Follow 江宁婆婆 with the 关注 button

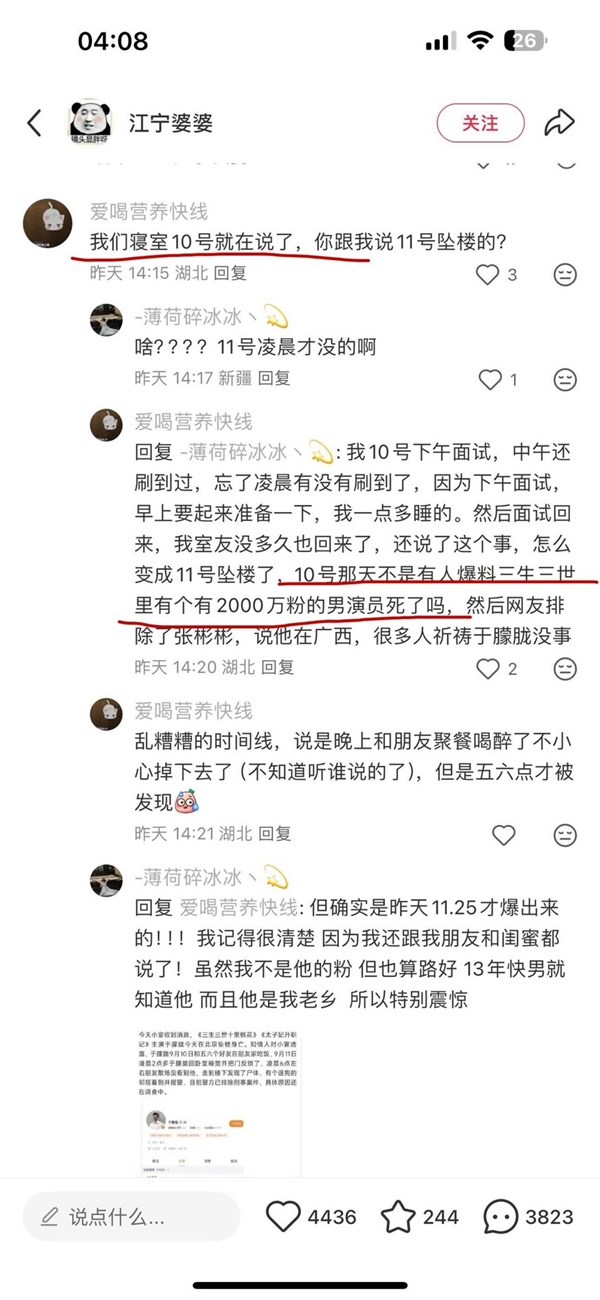pos(480,123)
